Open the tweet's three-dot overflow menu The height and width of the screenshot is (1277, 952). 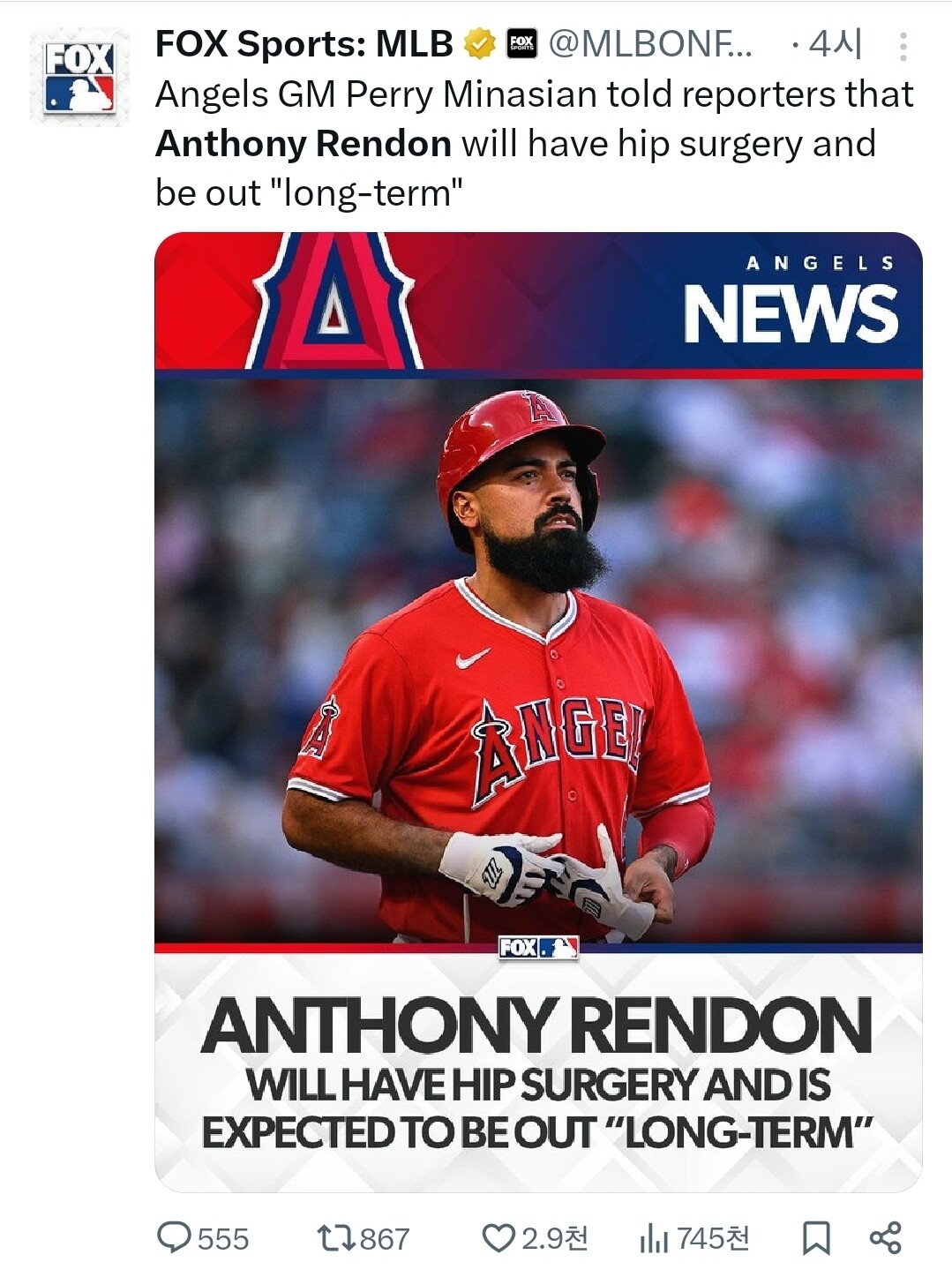pos(903,47)
